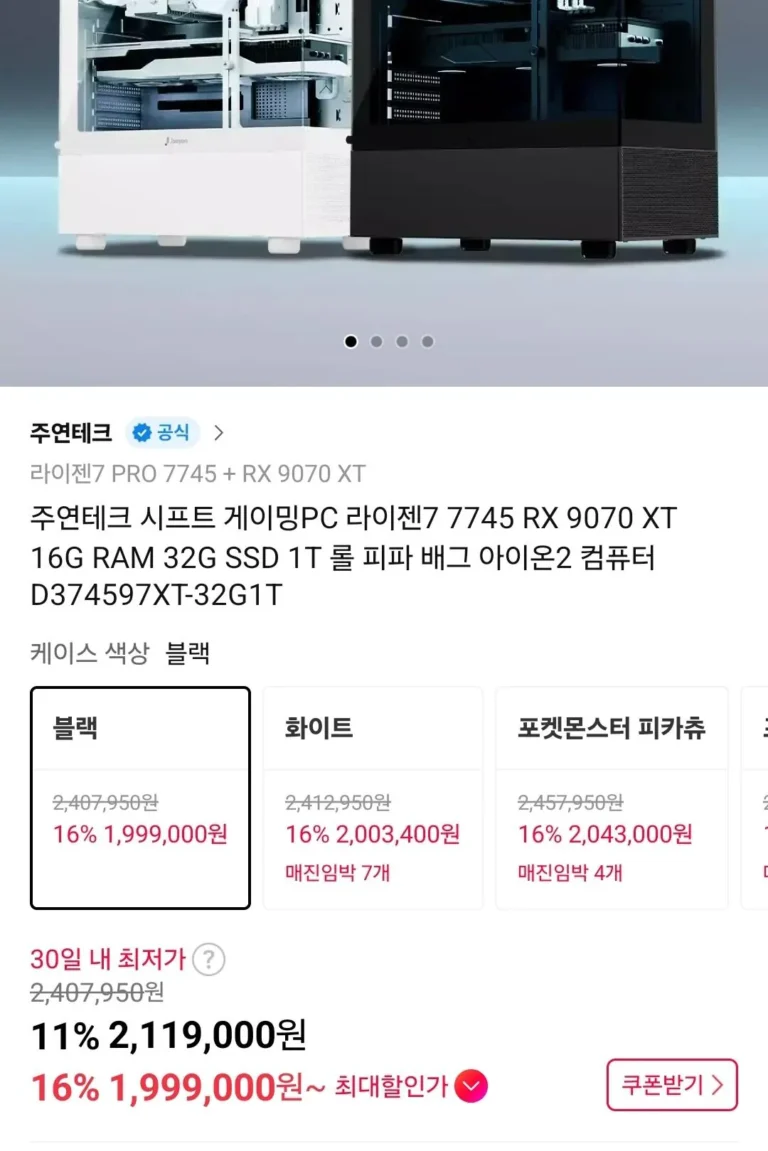Select the 블랙 case color option
The width and height of the screenshot is (768, 1151).
coord(140,797)
